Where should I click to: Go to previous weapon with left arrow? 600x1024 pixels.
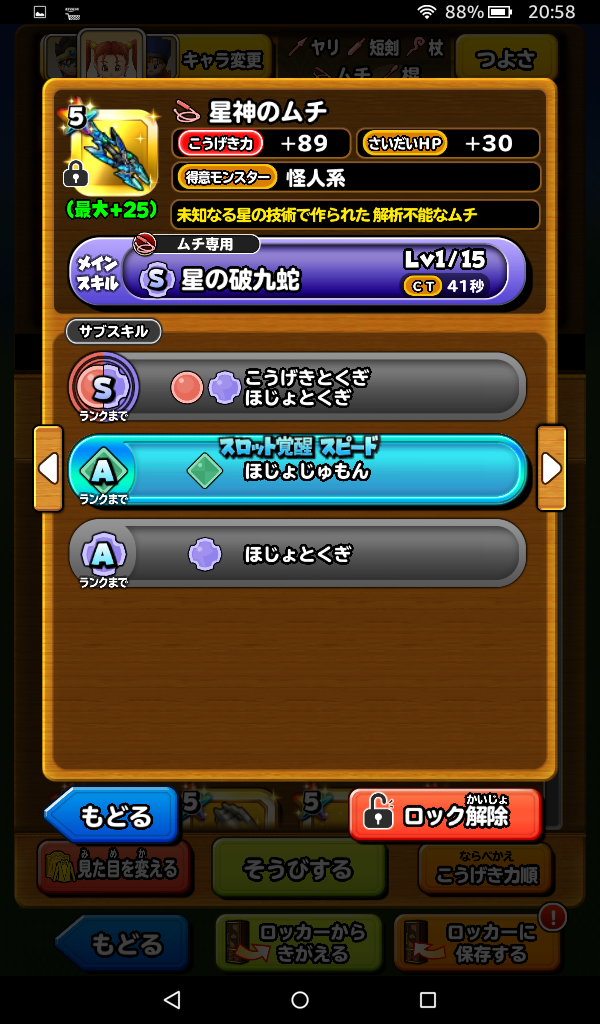tap(48, 468)
